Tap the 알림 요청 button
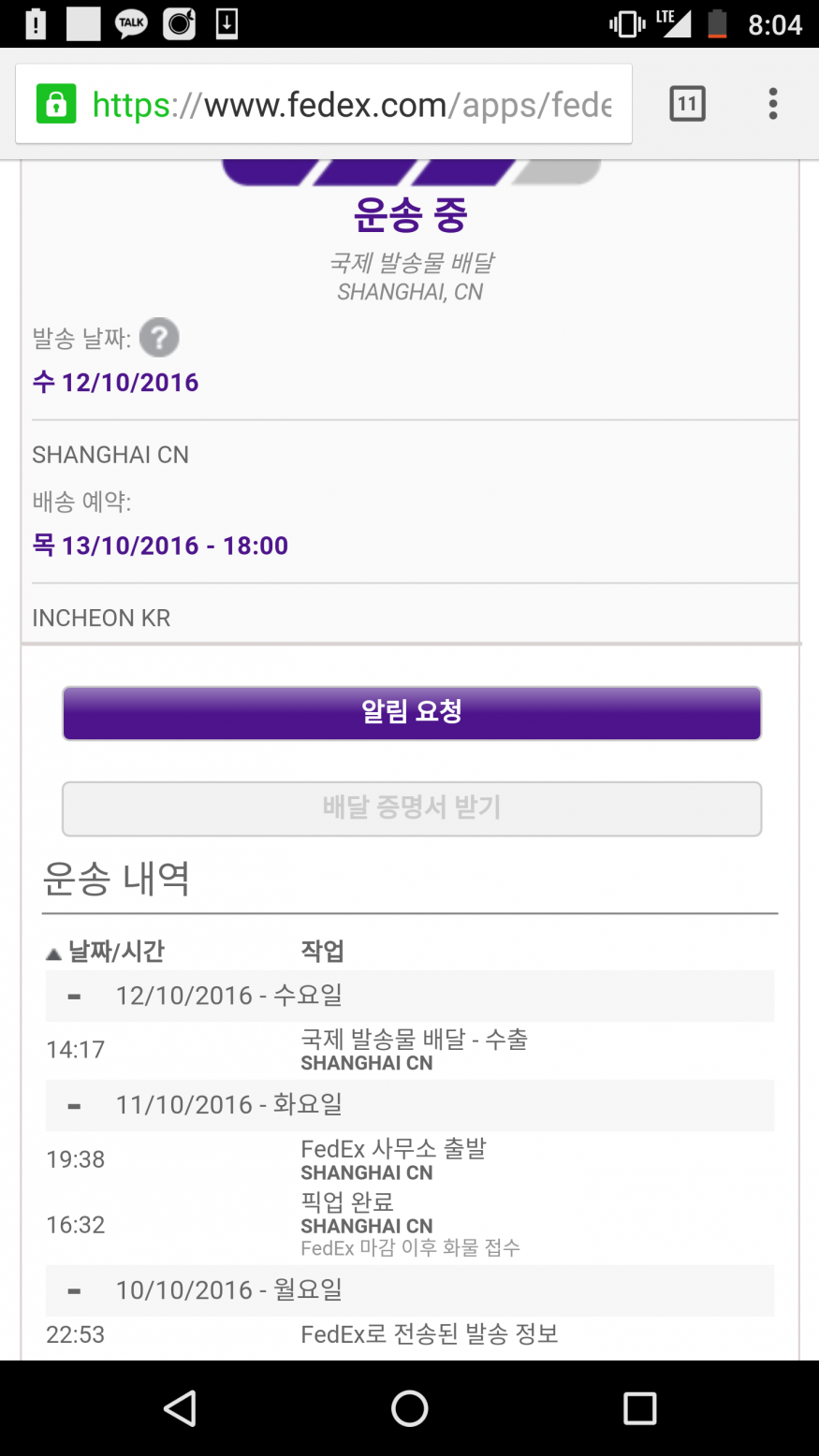Screen dimensions: 819x1456 (x=412, y=713)
